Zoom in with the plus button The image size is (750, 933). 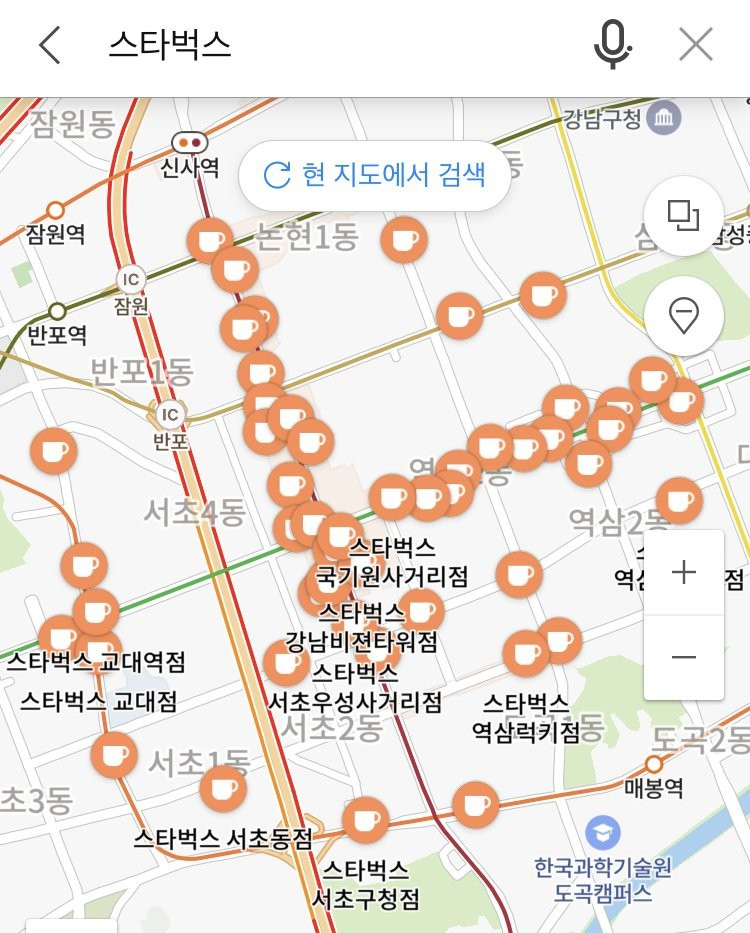(x=684, y=572)
